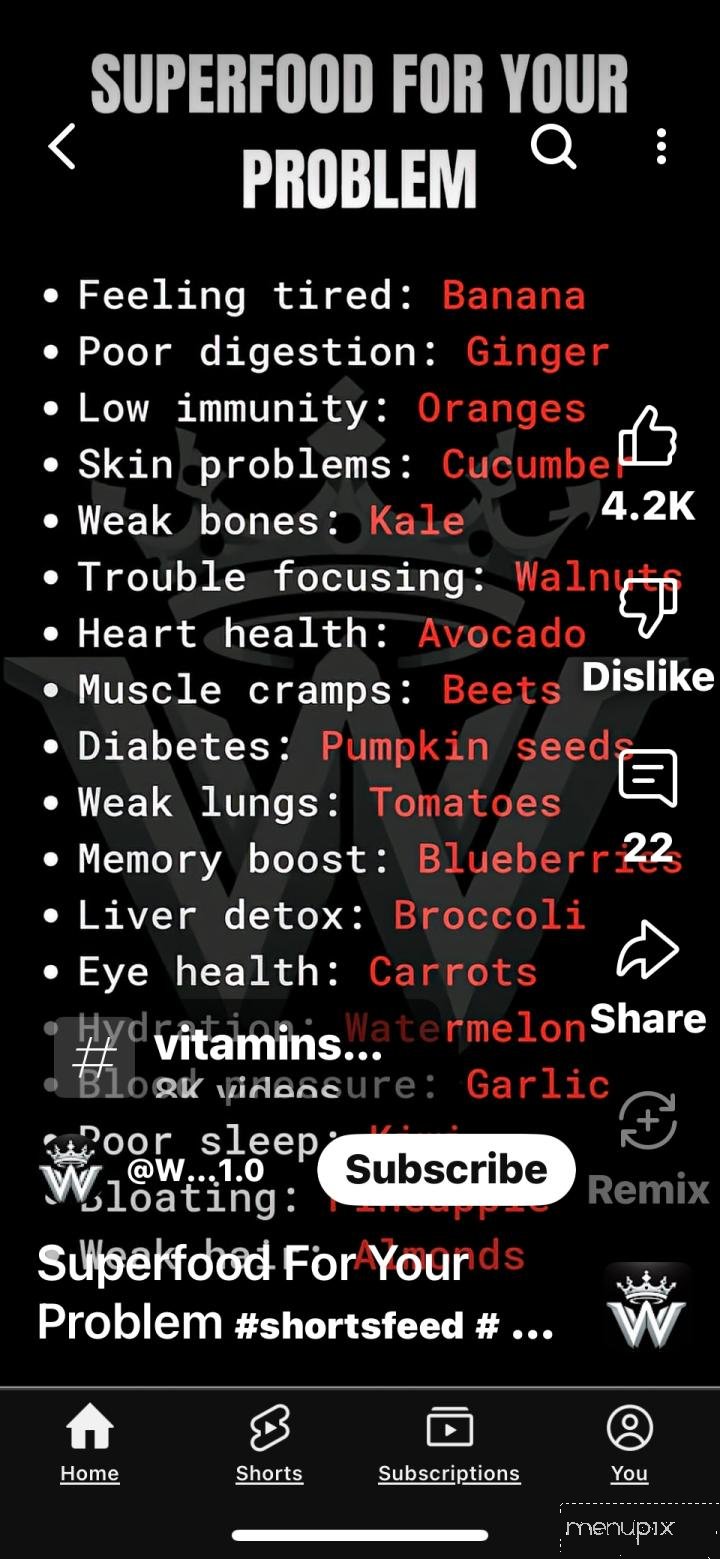The height and width of the screenshot is (1559, 720).
Task: Like this Short video
Action: (x=648, y=437)
